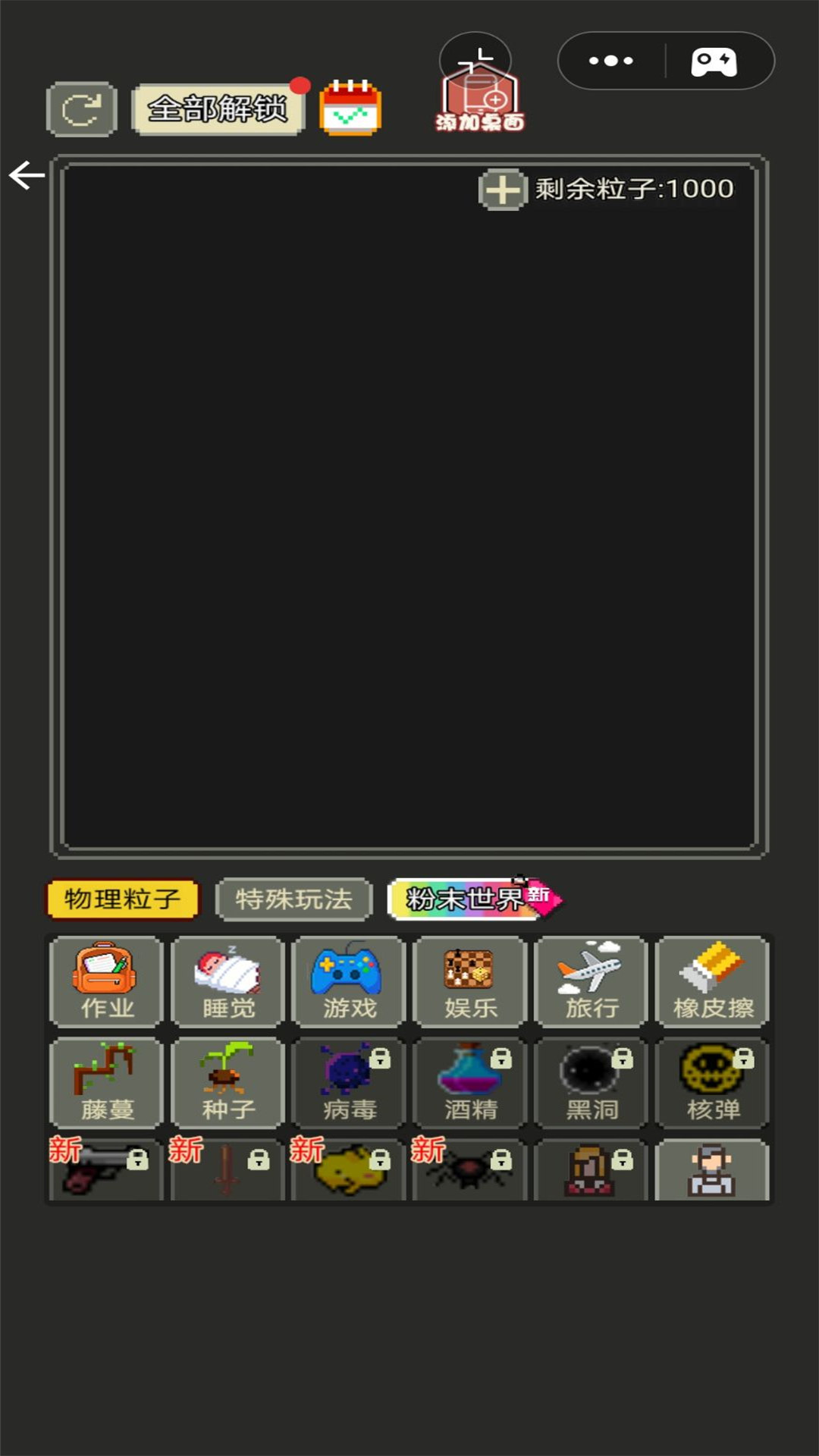This screenshot has width=819, height=1456.
Task: Pick the 种子 seed particle
Action: click(228, 1083)
